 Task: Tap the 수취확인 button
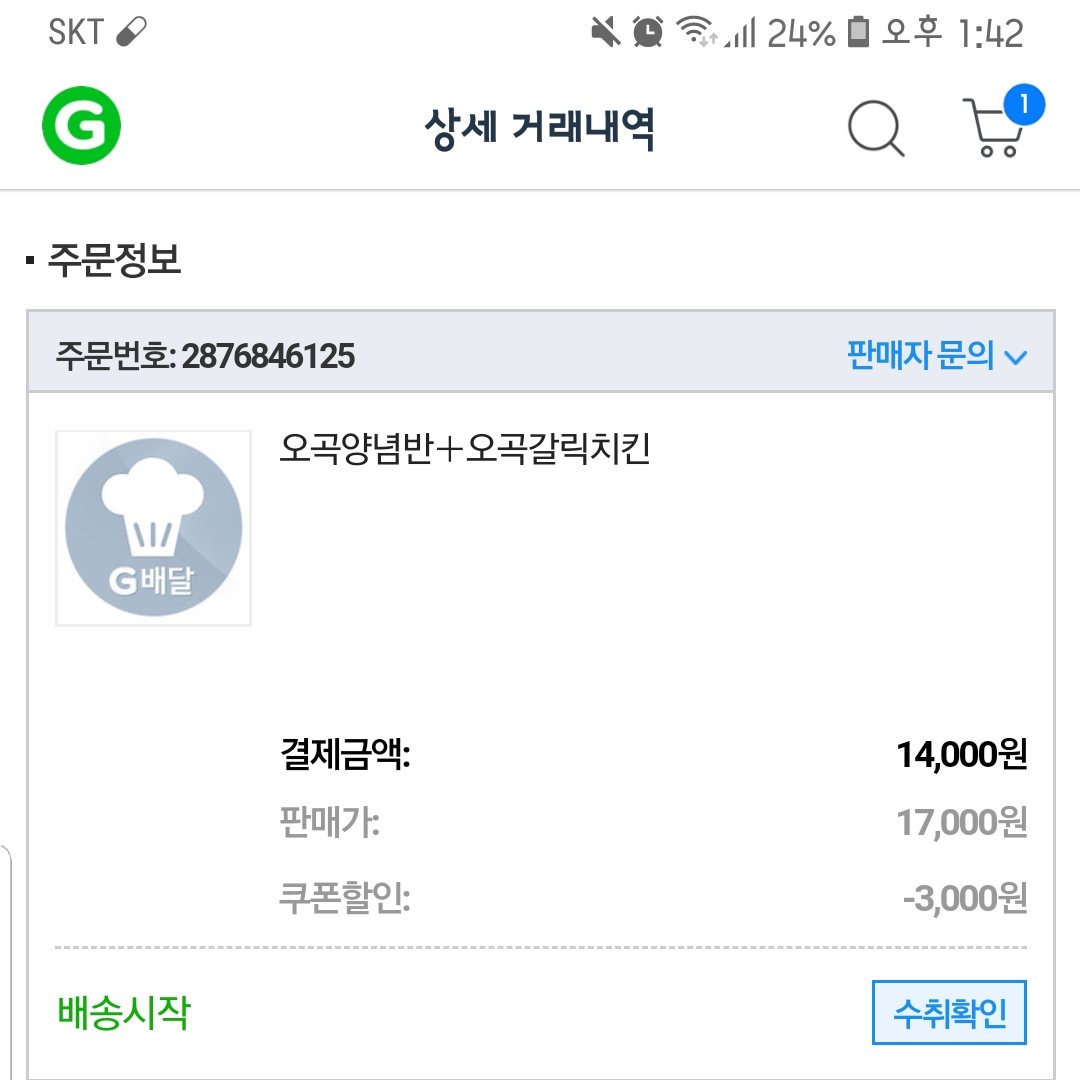coord(949,1013)
